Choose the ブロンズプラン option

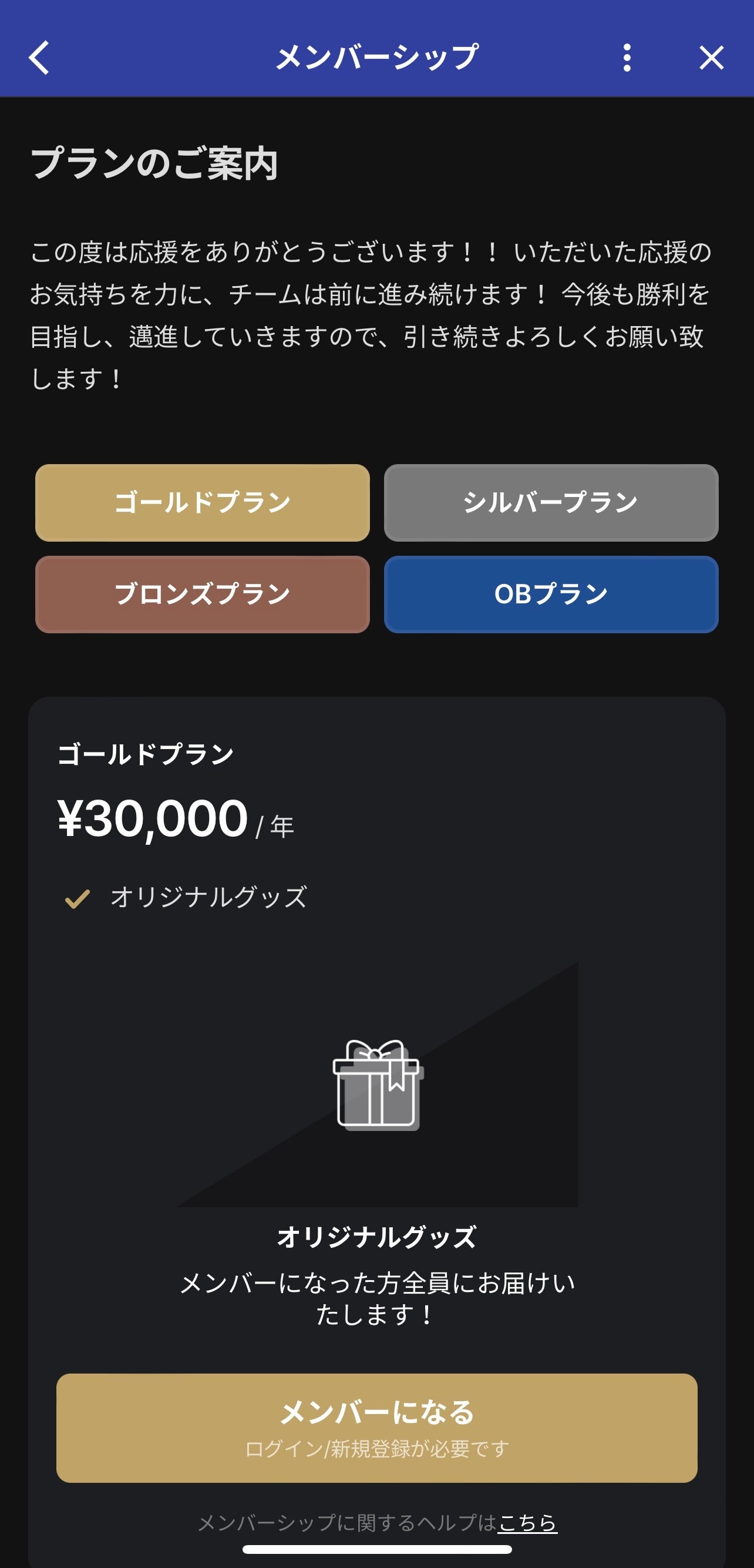pyautogui.click(x=203, y=594)
